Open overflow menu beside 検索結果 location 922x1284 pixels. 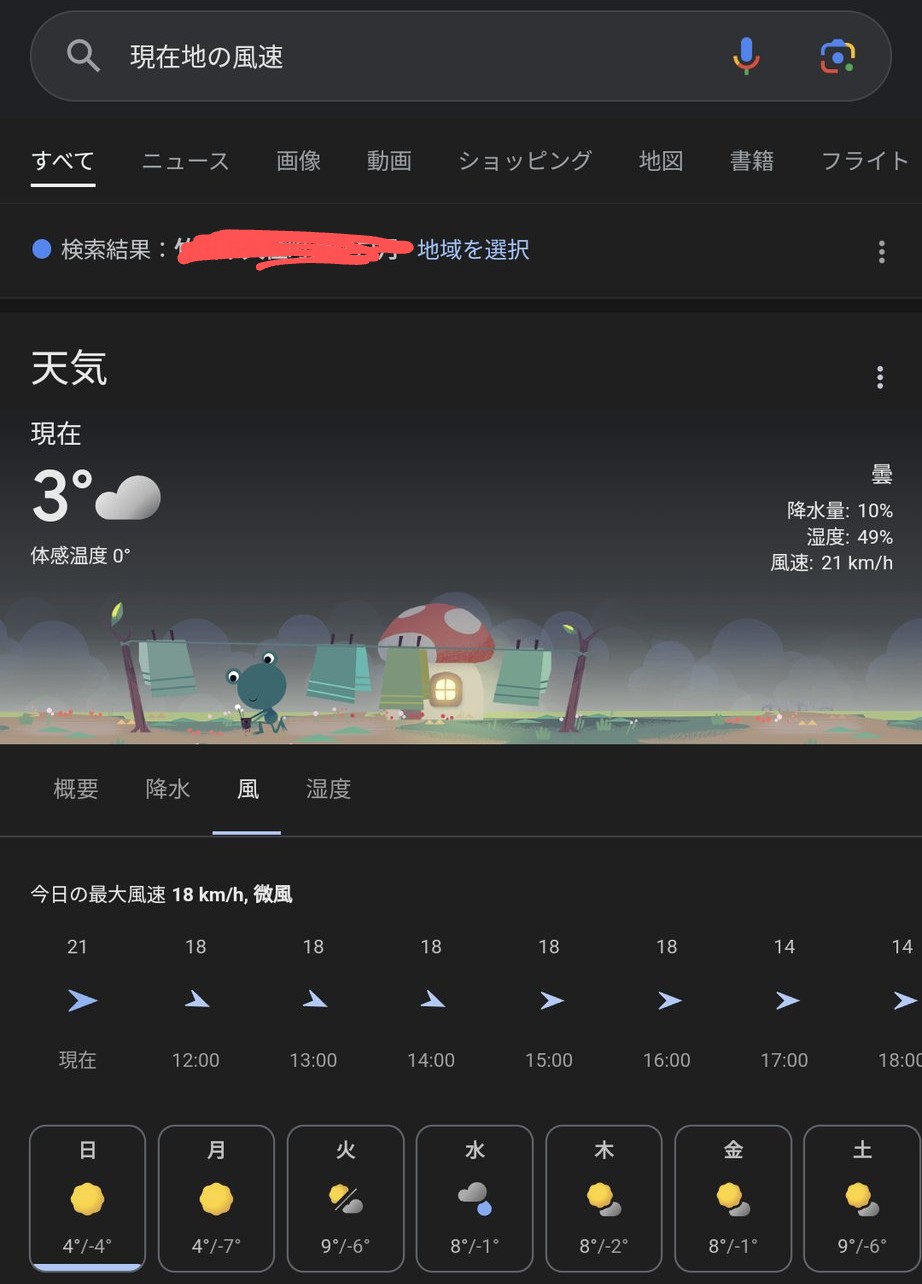click(x=881, y=251)
